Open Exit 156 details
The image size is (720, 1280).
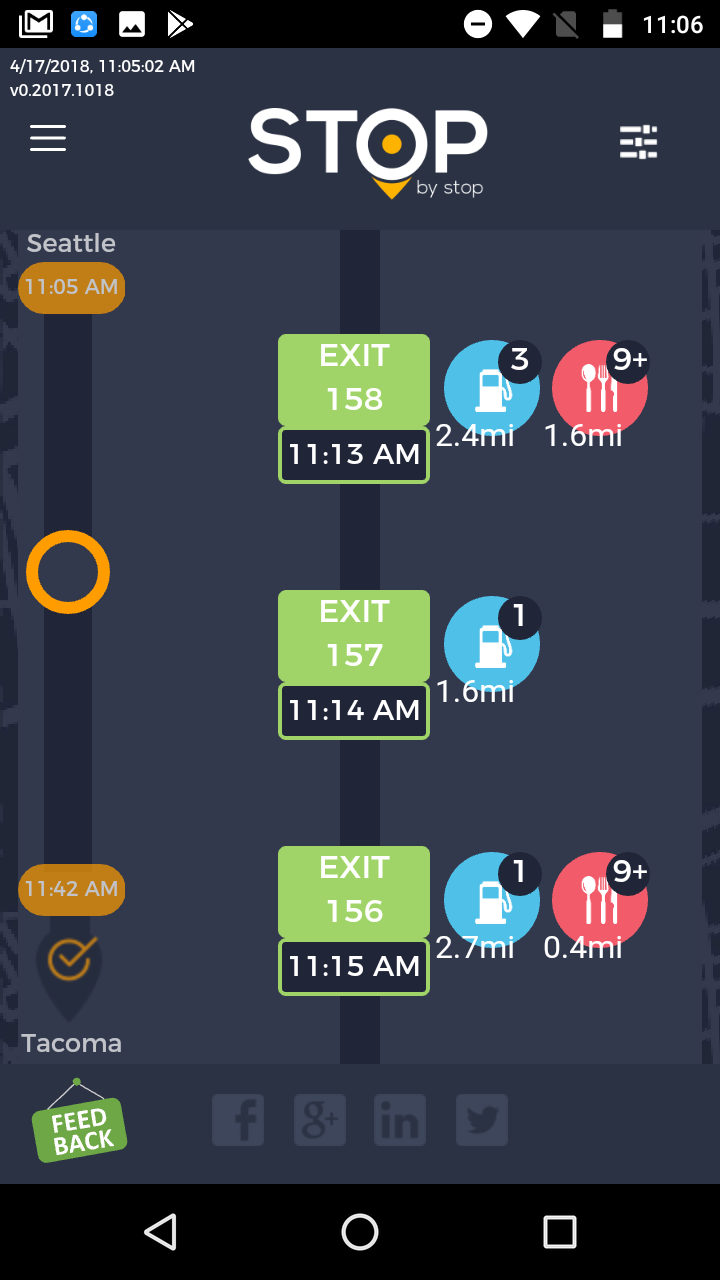tap(354, 892)
